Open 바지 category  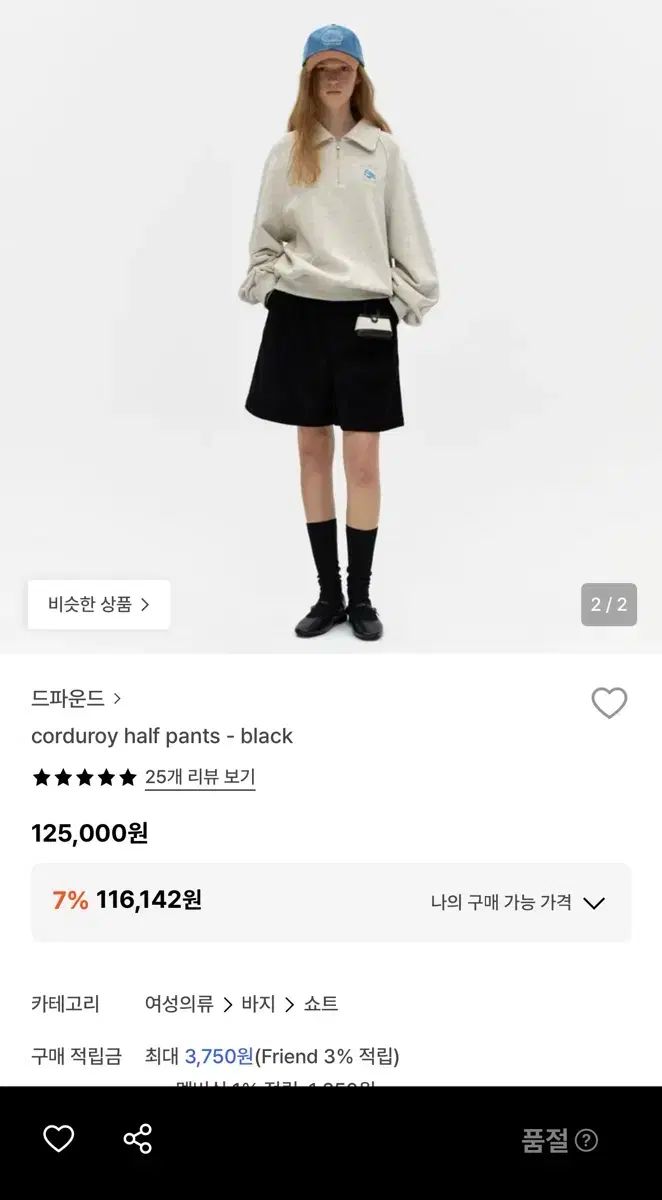point(258,1004)
